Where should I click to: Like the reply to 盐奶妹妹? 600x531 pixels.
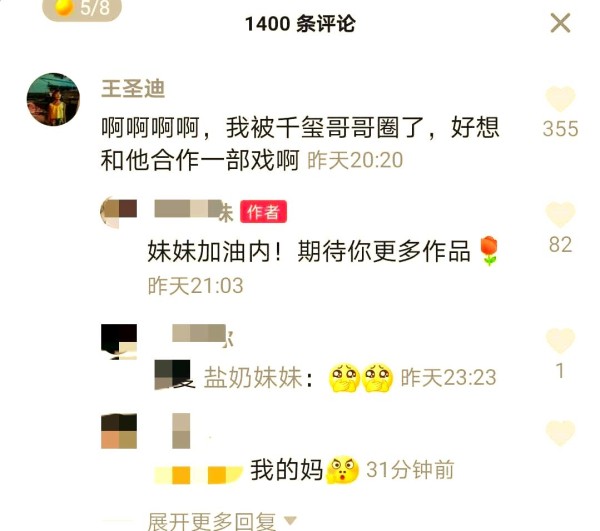click(x=560, y=340)
